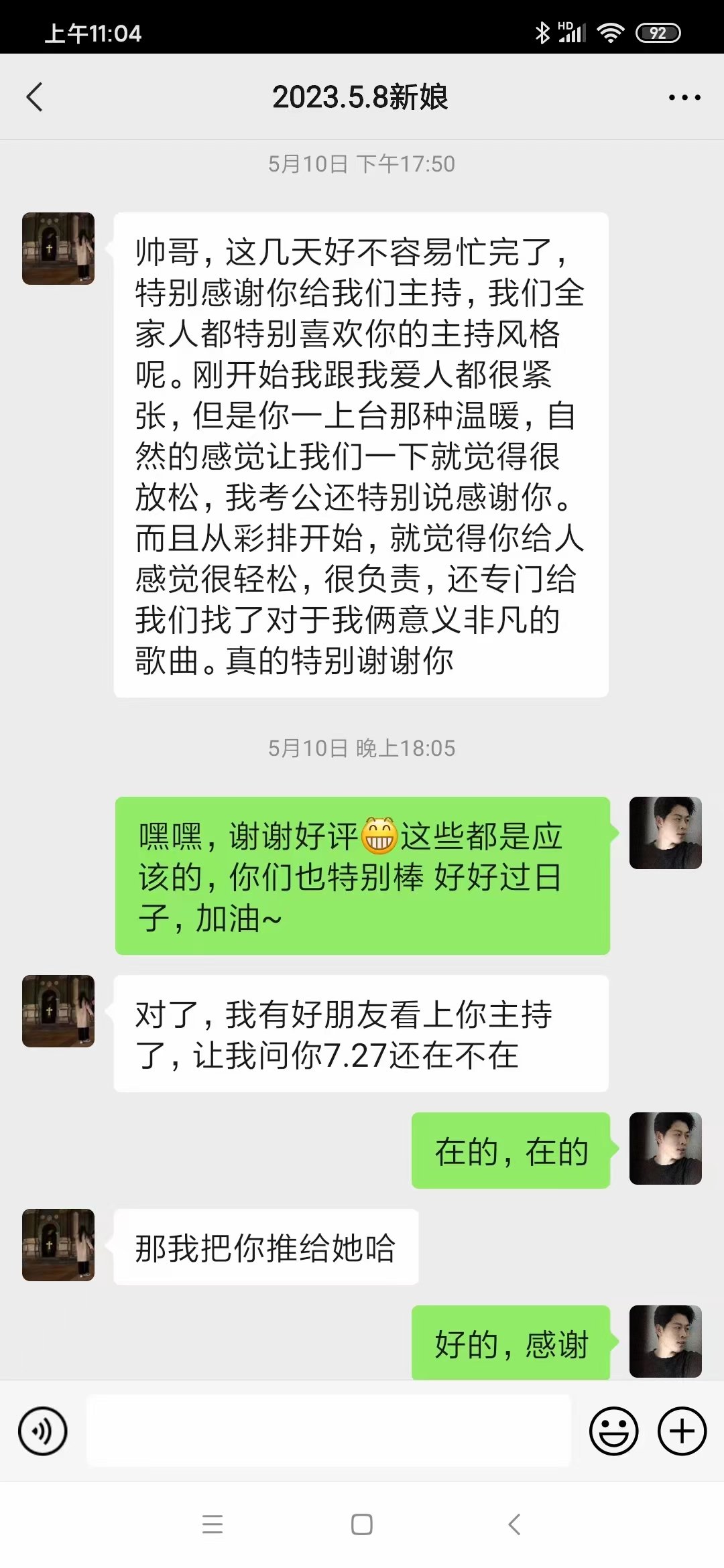Open the plus attachment menu
Image resolution: width=724 pixels, height=1568 pixels.
point(682,1431)
